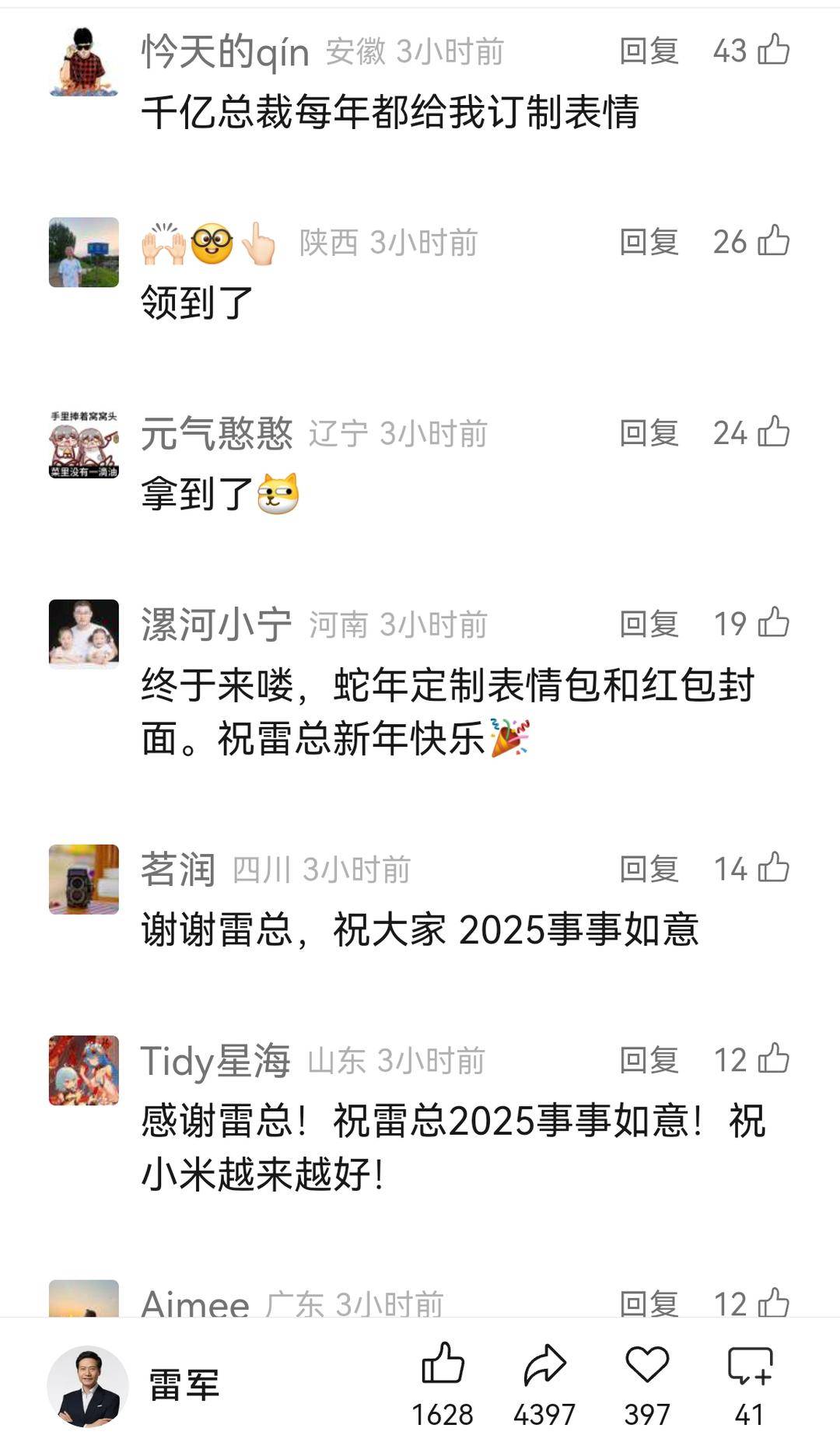The height and width of the screenshot is (1449, 840).
Task: Like 元气憨憨's comment
Action: 773,432
